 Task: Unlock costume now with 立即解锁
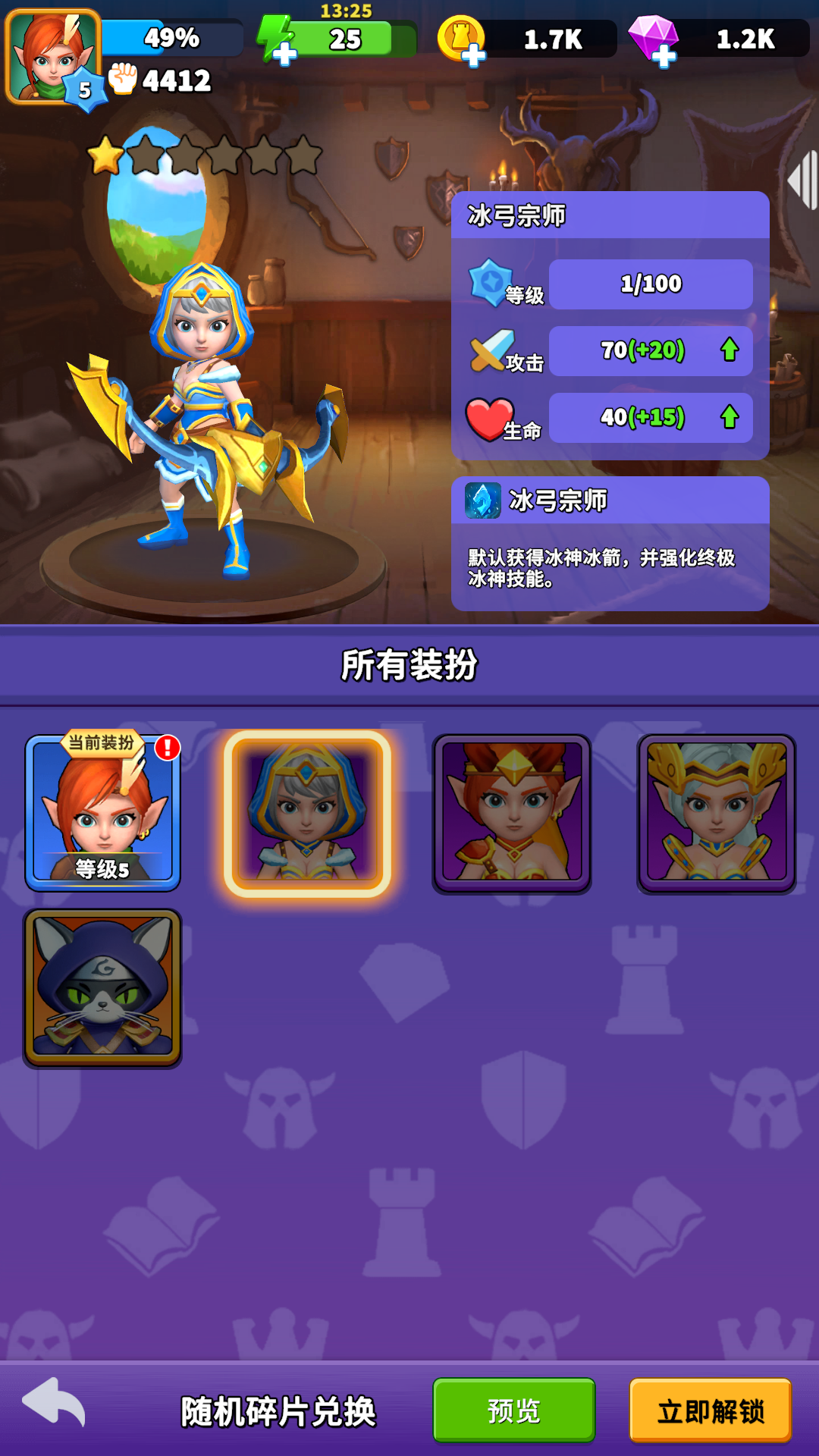[711, 1410]
